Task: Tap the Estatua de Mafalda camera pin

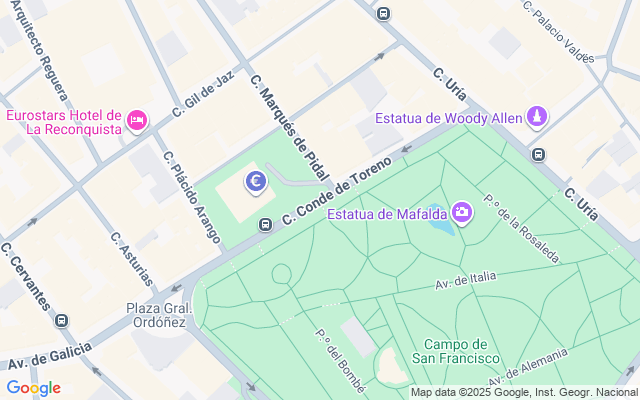Action: click(x=462, y=211)
